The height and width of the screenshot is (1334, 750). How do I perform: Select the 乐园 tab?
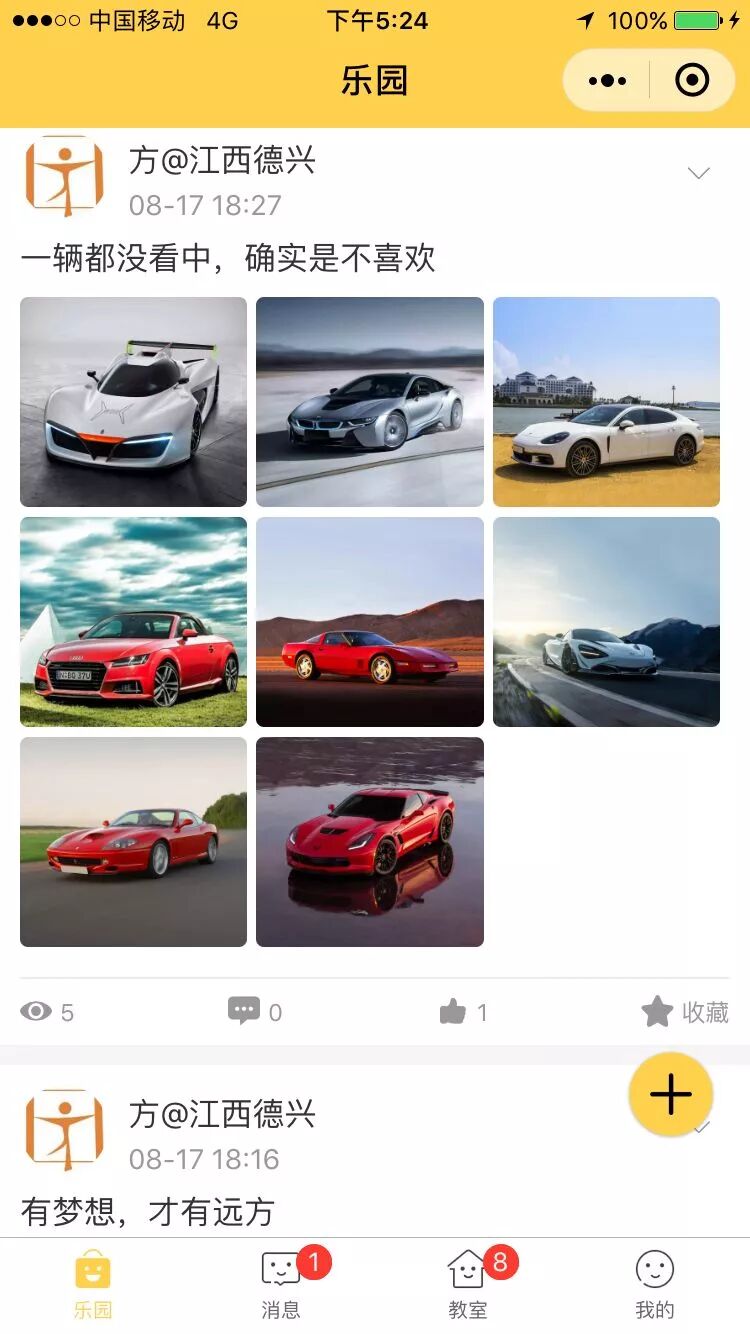pos(93,1285)
